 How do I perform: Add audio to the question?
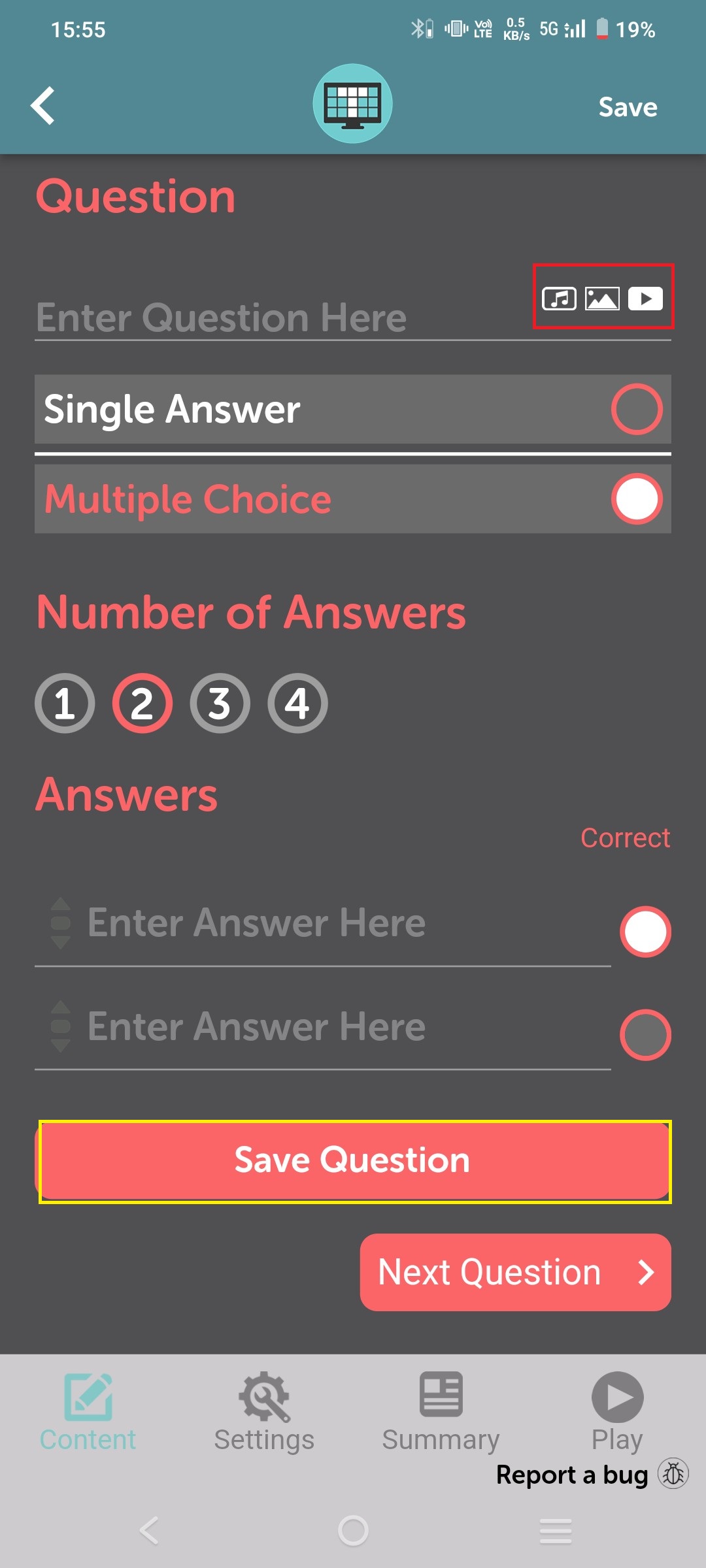[559, 299]
